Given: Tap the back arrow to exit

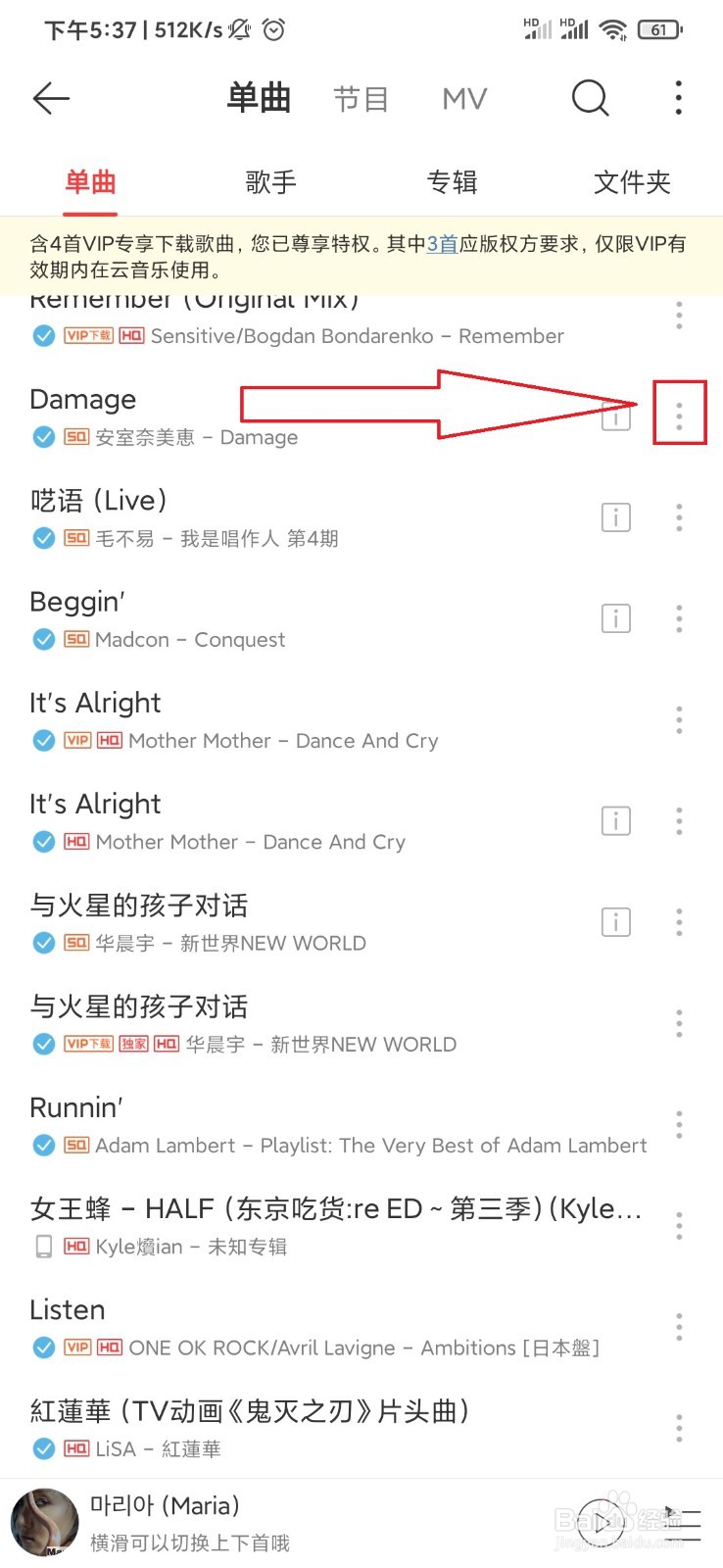Looking at the screenshot, I should pos(51,98).
